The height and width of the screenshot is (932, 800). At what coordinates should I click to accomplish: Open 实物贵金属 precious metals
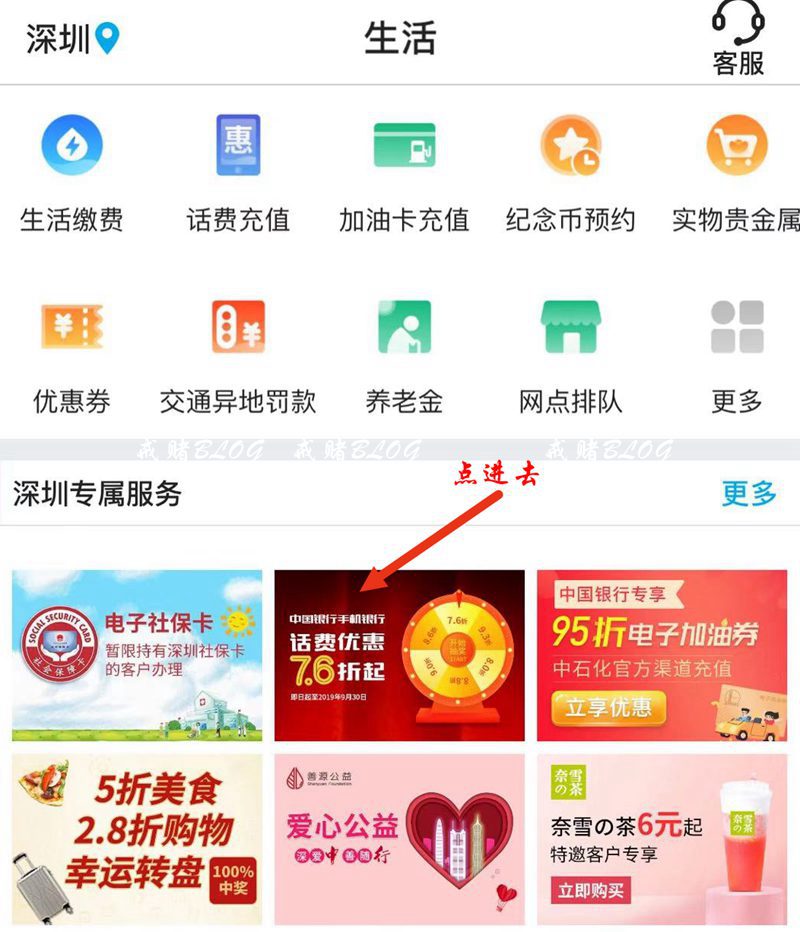point(736,173)
